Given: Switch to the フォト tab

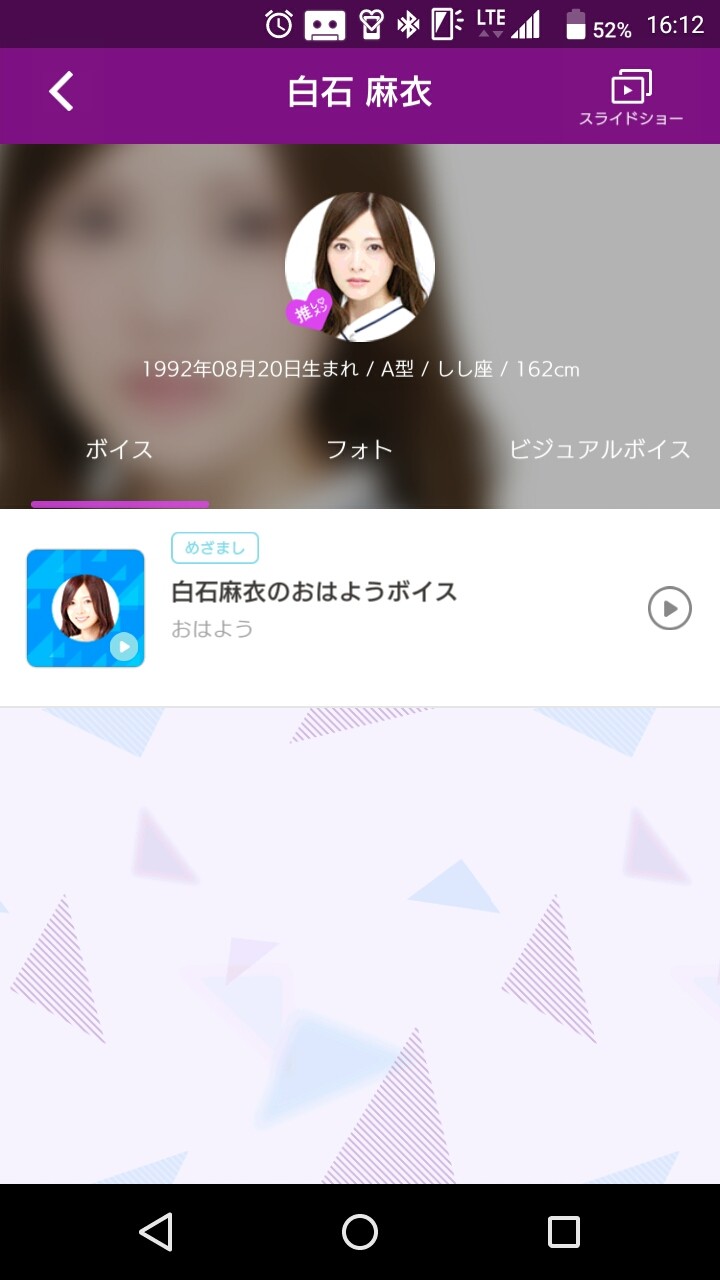Looking at the screenshot, I should 359,449.
